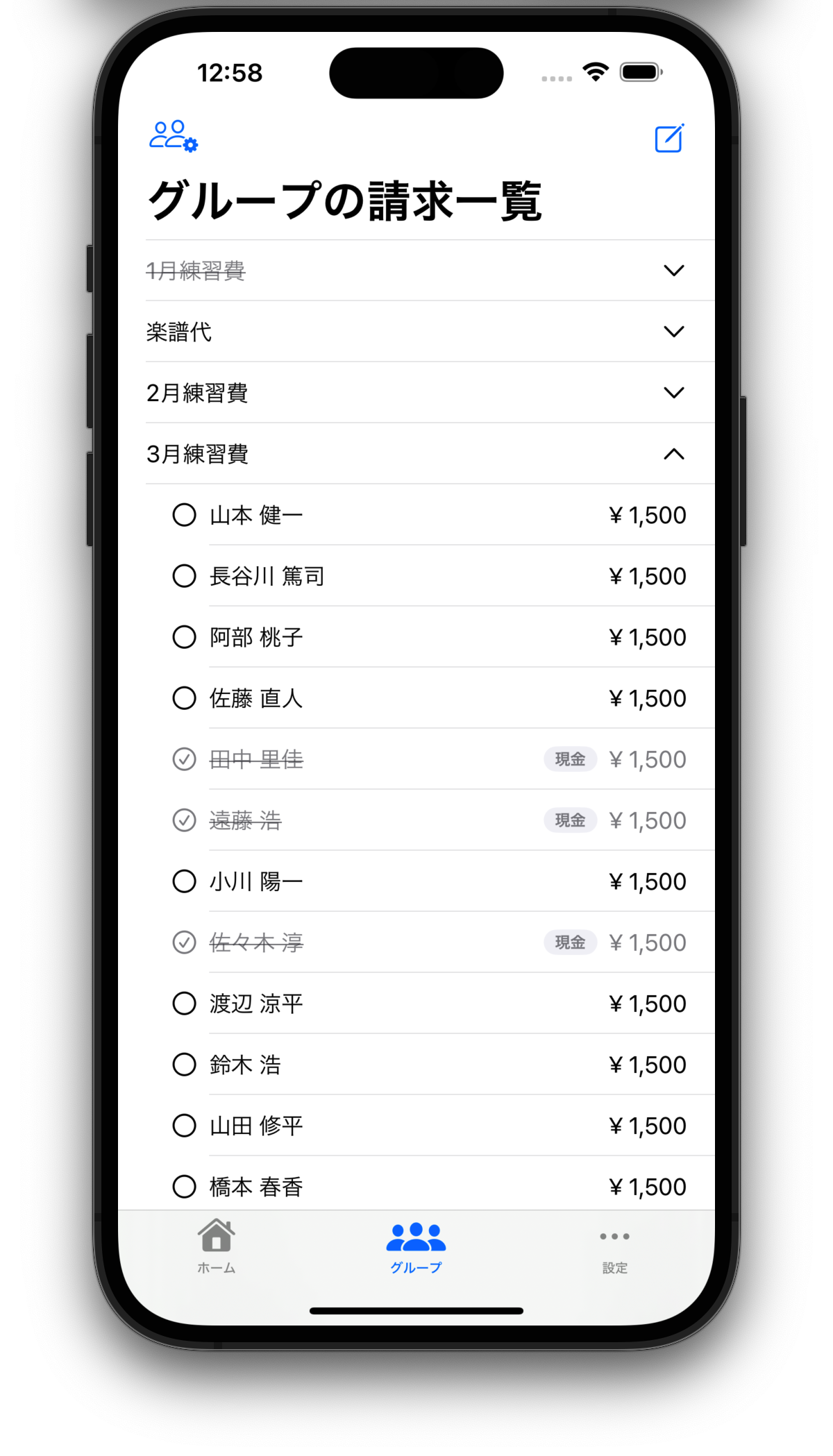Check the circle next to 長谷川 篤司

point(185,576)
